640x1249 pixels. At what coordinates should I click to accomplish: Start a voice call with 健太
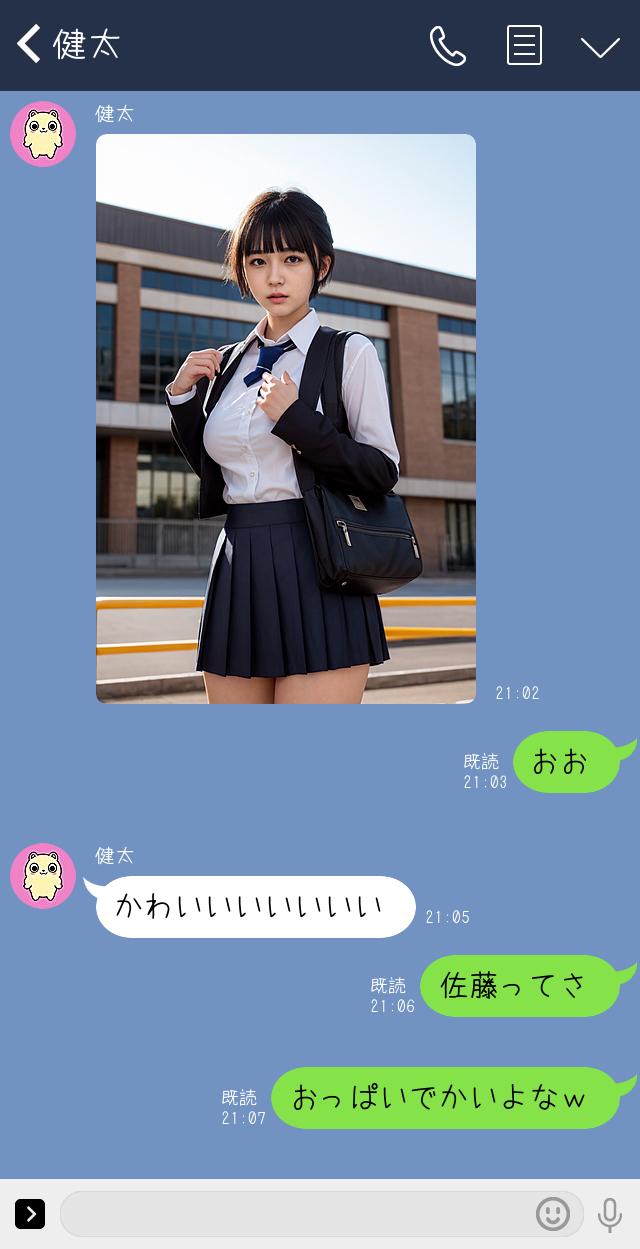point(447,45)
